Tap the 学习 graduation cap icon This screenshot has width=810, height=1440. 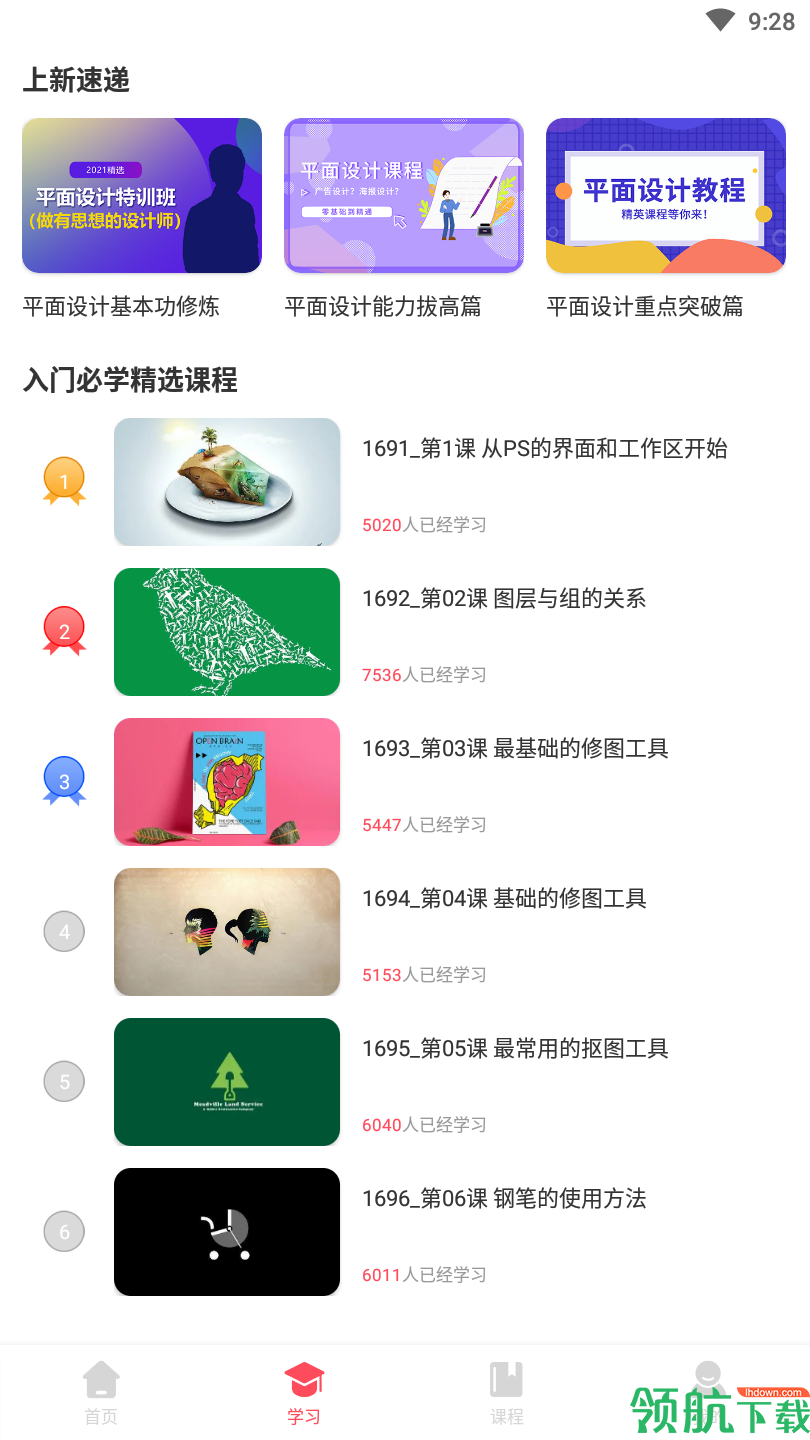click(x=304, y=1378)
